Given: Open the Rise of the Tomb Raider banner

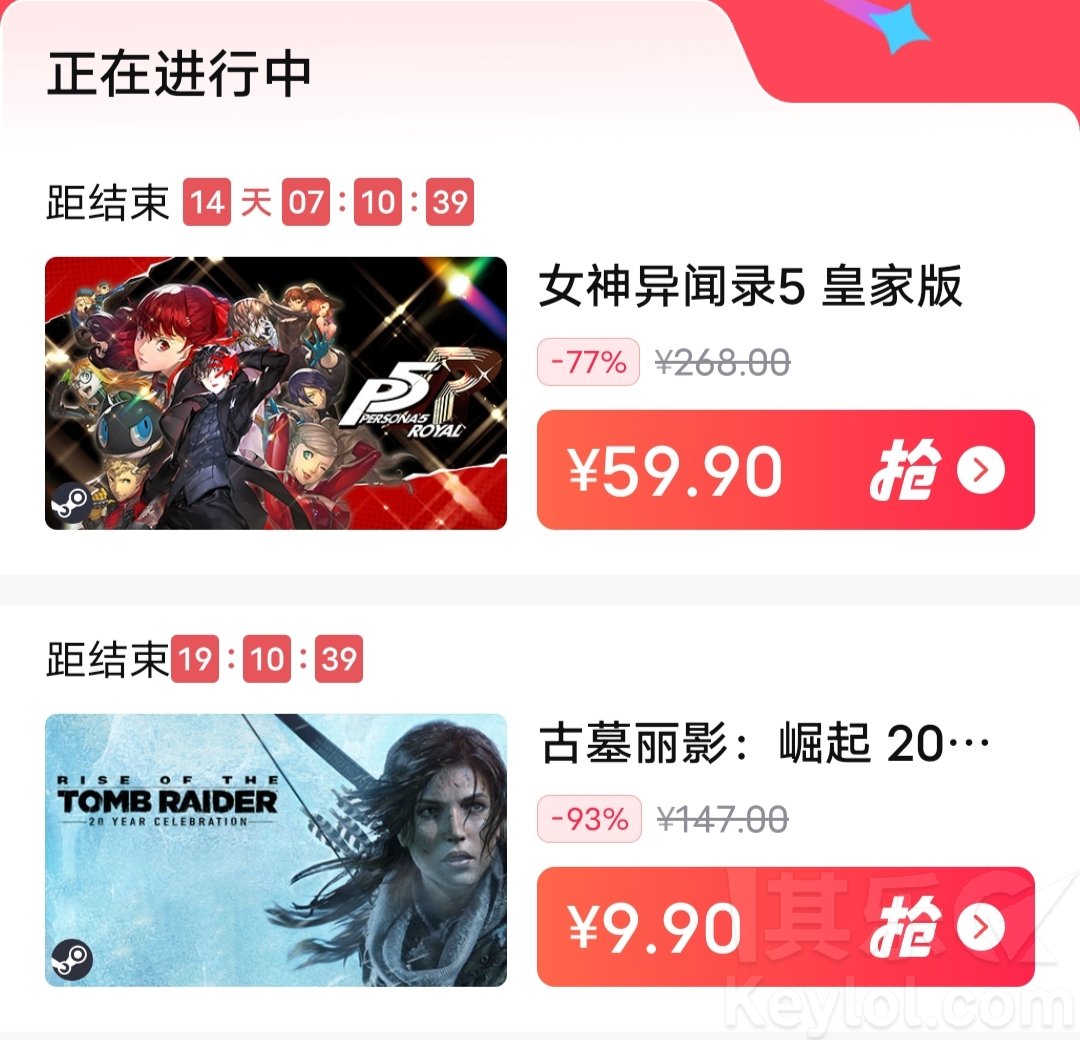Looking at the screenshot, I should tap(276, 849).
